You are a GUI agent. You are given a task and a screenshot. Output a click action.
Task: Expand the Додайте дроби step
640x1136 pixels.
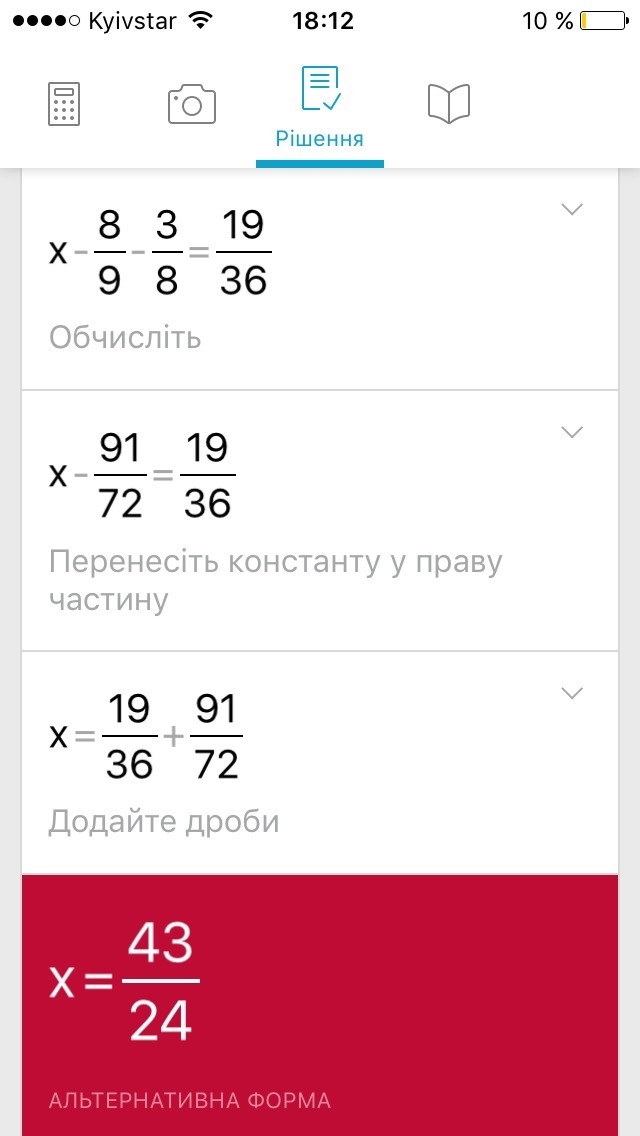click(x=571, y=693)
